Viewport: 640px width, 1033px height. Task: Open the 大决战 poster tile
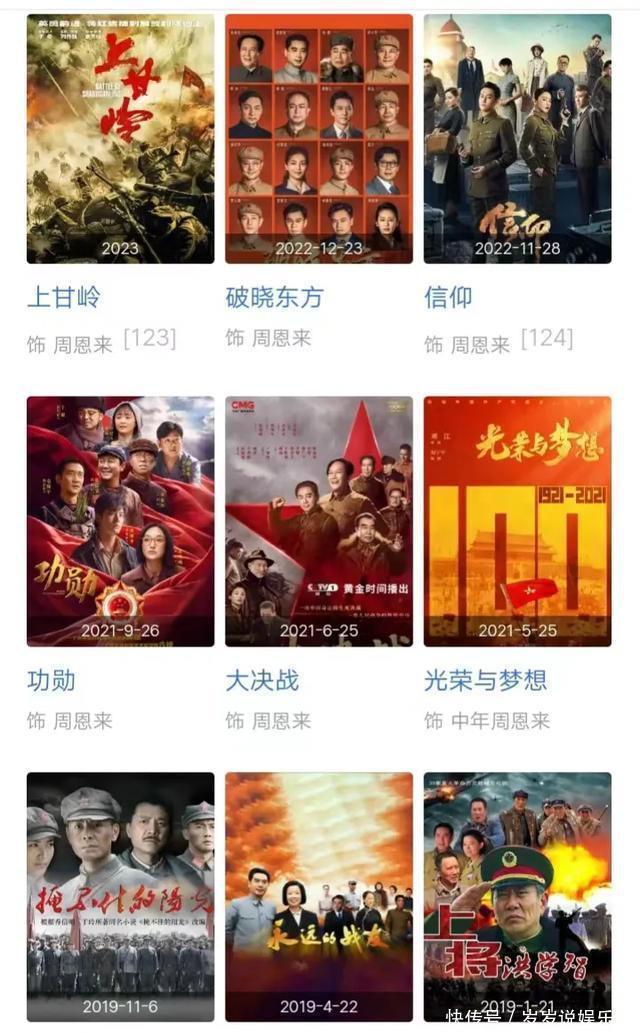[319, 521]
